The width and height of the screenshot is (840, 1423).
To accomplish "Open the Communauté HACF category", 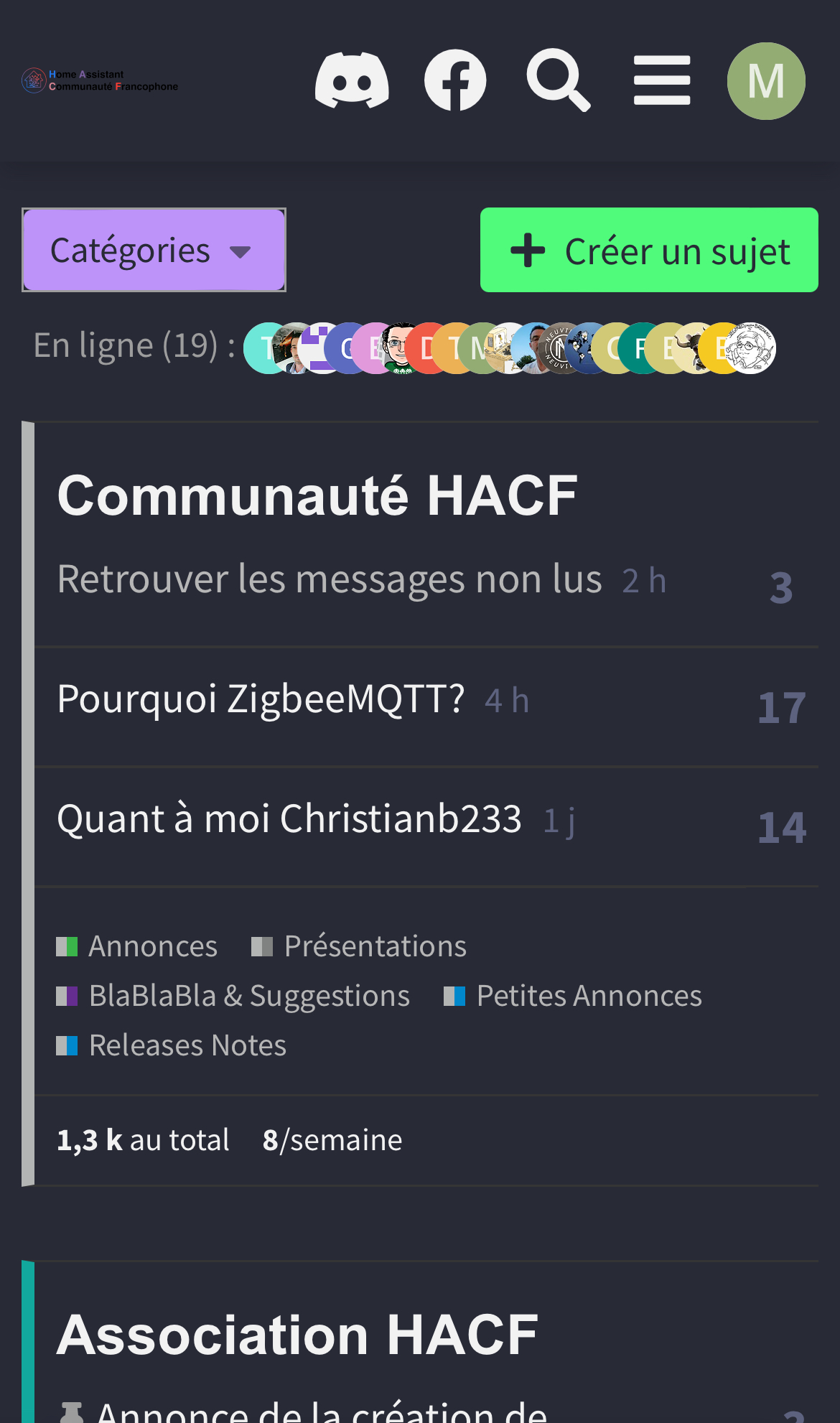I will coord(317,495).
